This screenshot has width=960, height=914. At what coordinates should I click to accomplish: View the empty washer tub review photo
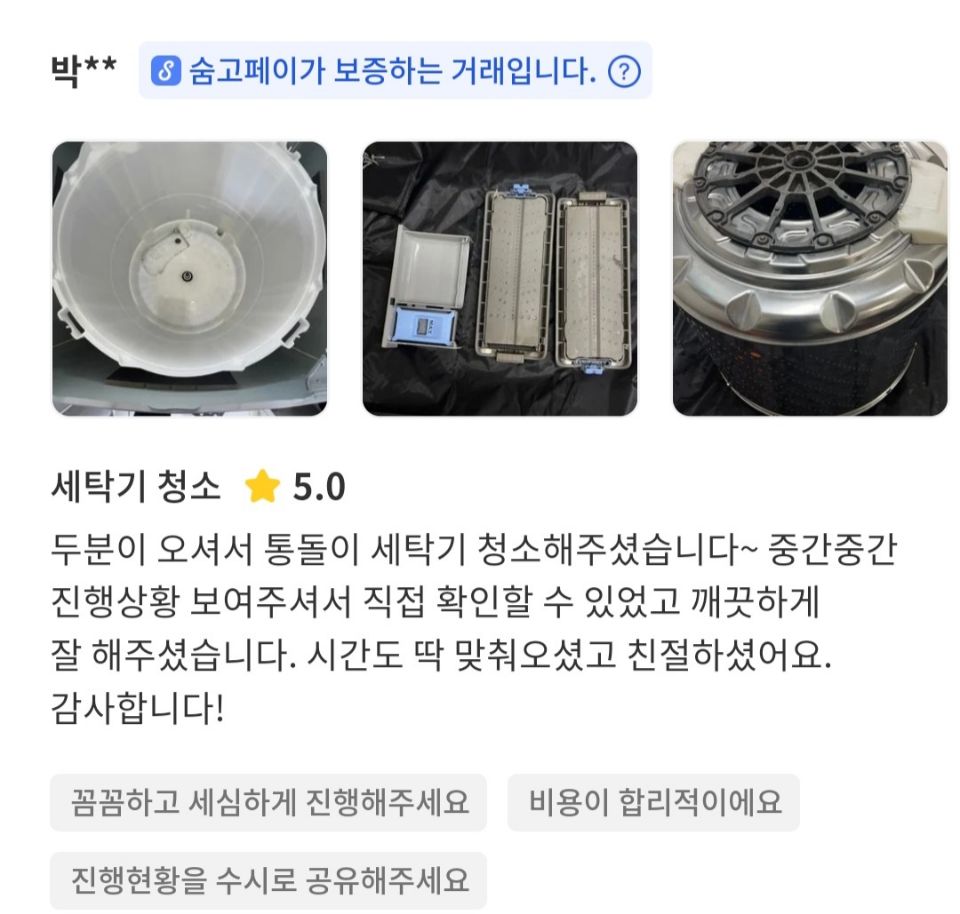click(190, 279)
